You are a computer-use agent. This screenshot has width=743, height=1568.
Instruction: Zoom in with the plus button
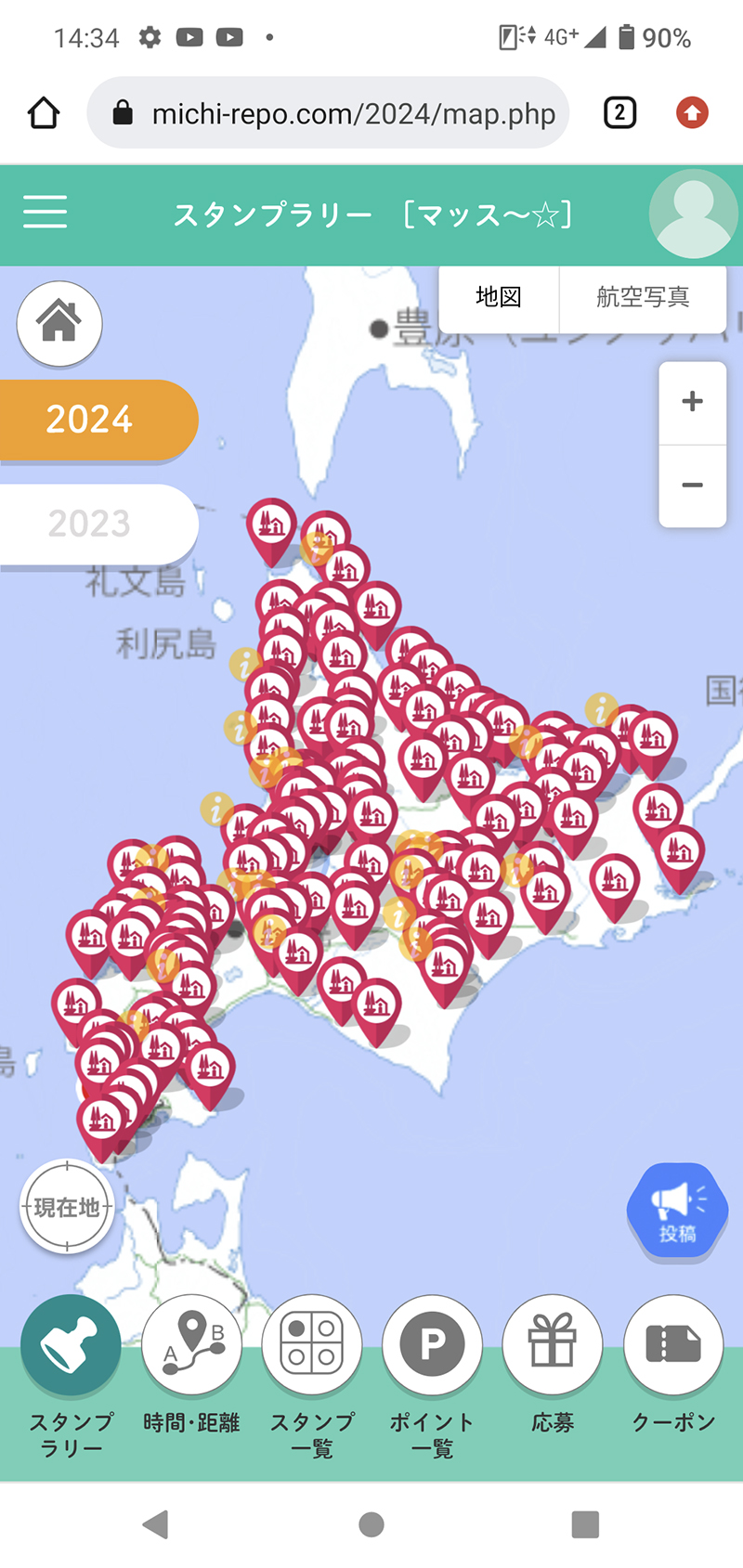pos(692,401)
